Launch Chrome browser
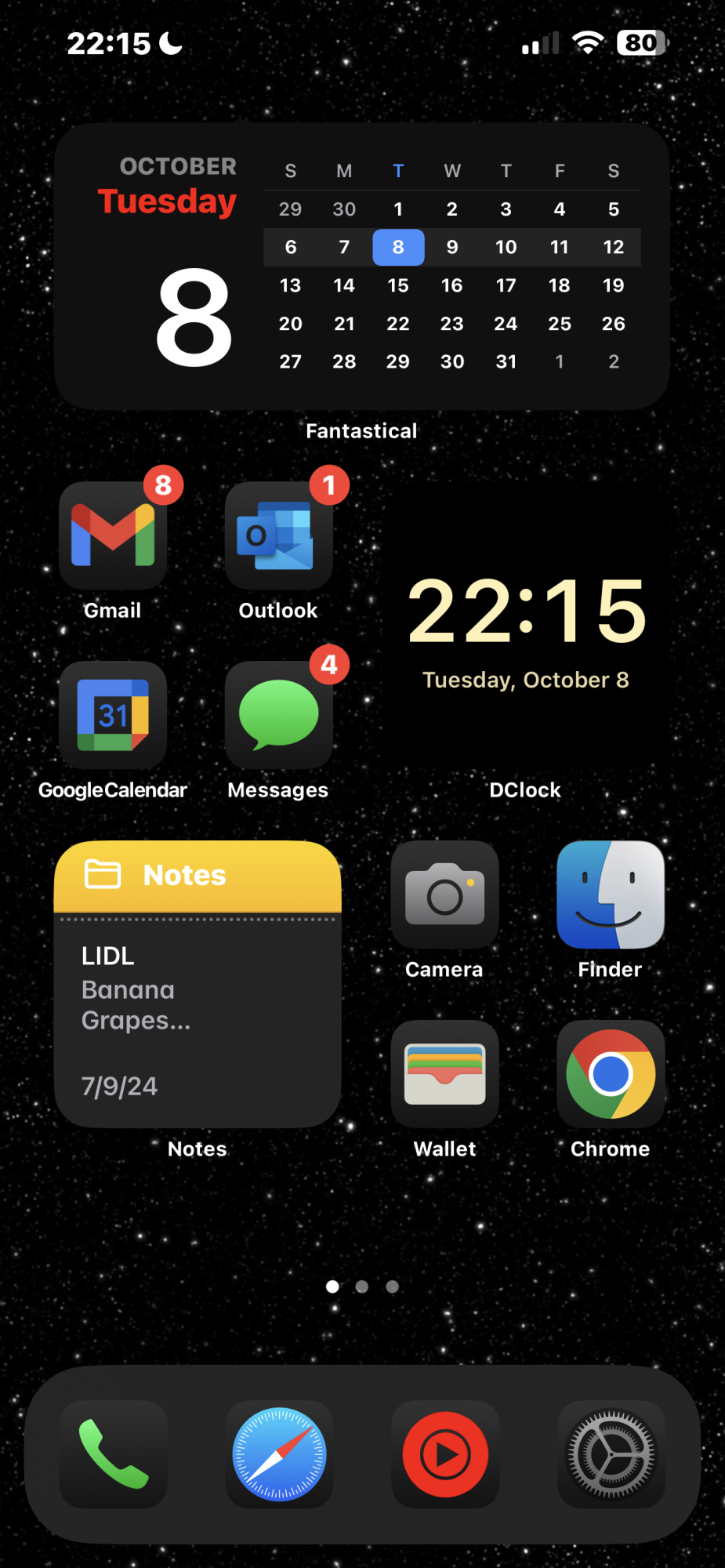The height and width of the screenshot is (1568, 725). point(610,1074)
